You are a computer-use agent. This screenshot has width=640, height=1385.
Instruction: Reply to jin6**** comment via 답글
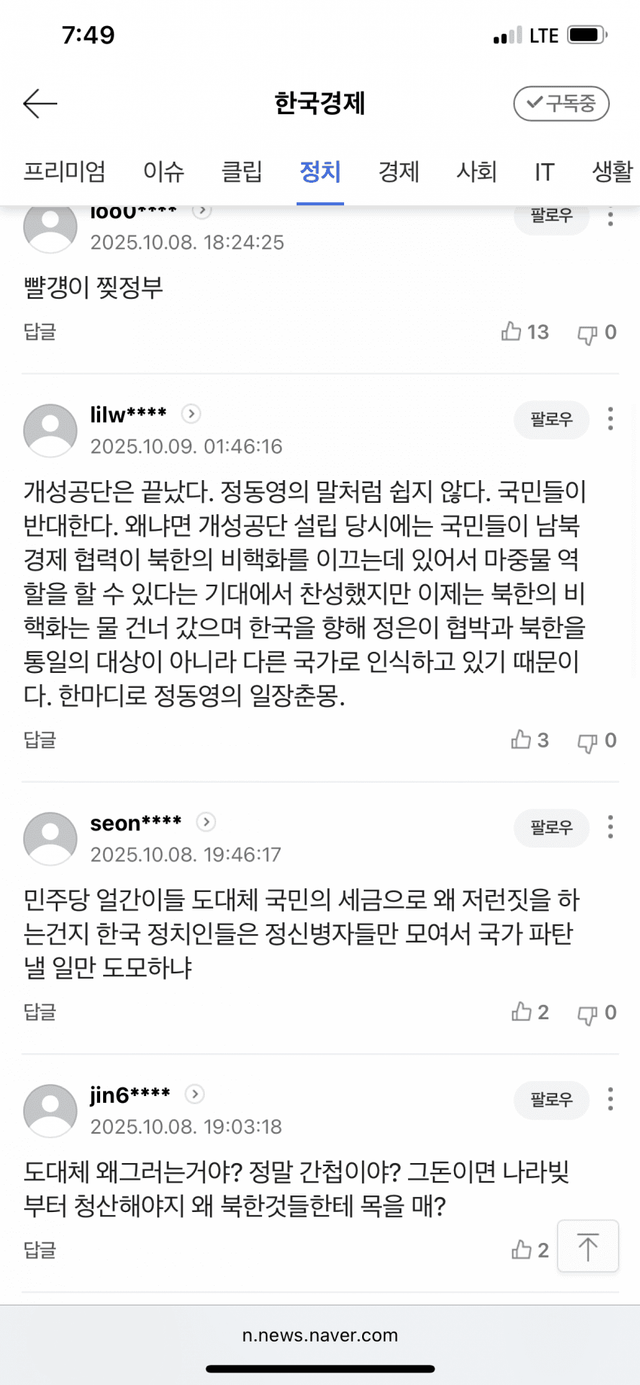40,1249
